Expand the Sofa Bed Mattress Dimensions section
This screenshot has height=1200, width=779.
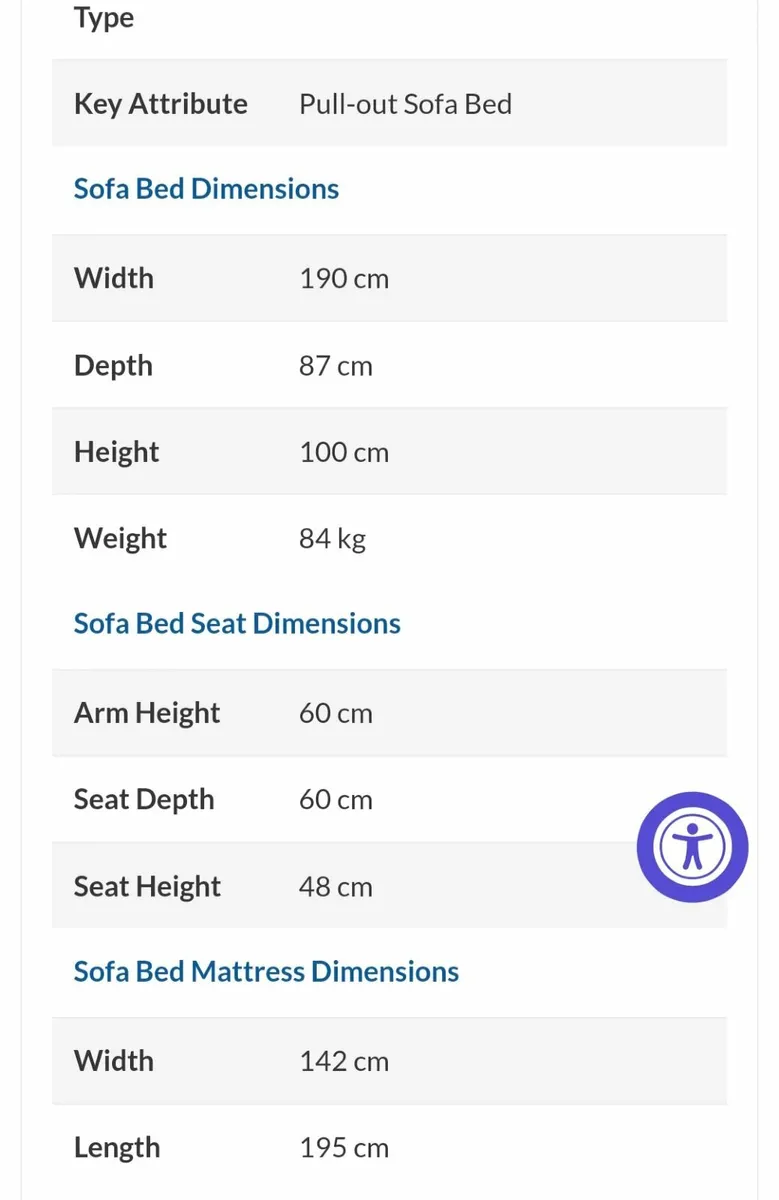(265, 971)
